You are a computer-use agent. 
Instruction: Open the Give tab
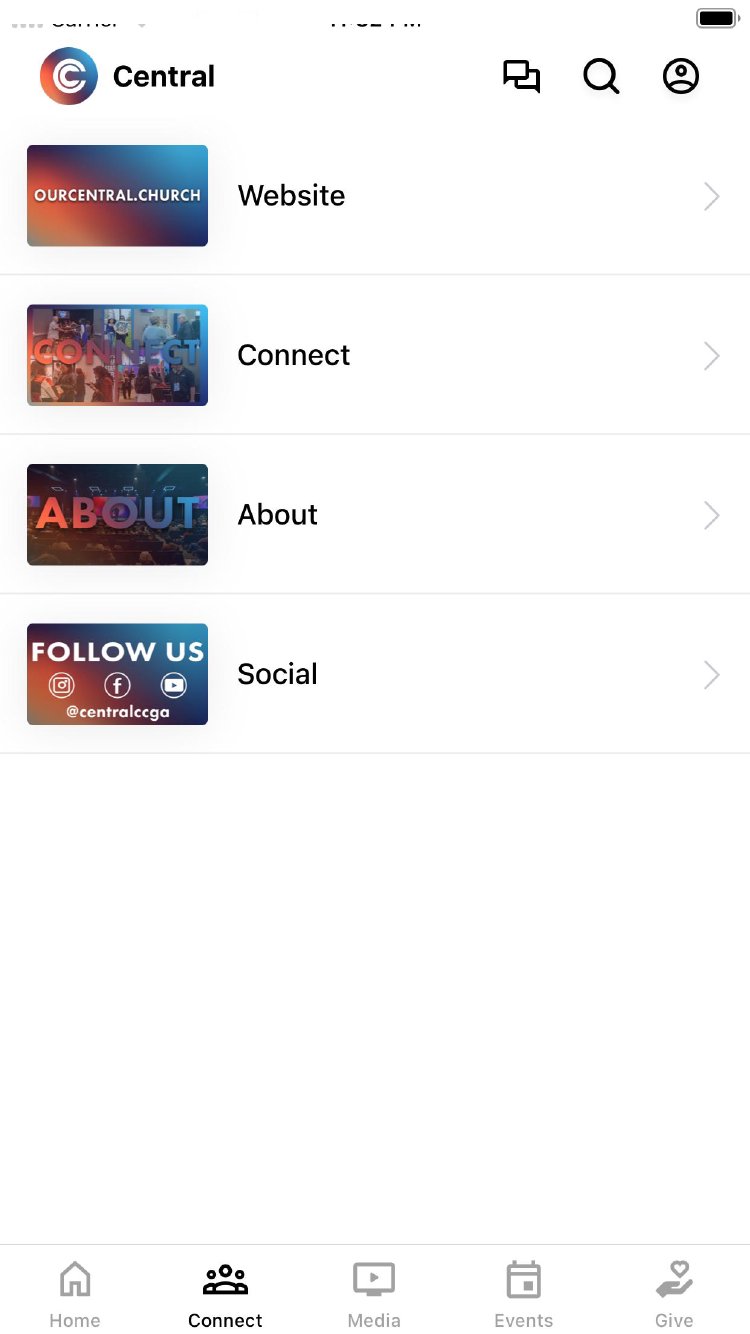(674, 1293)
